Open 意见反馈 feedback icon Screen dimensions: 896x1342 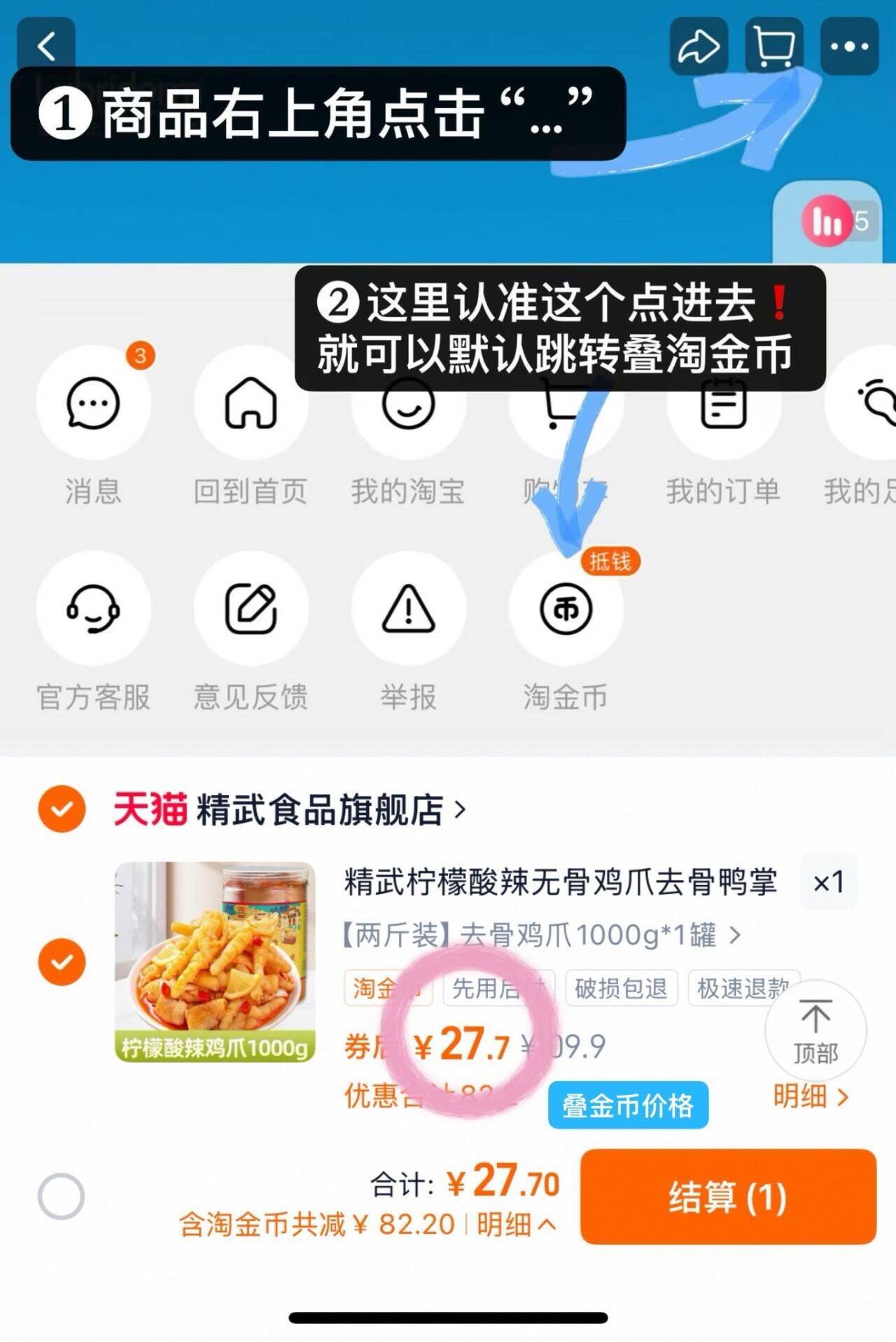(x=250, y=609)
